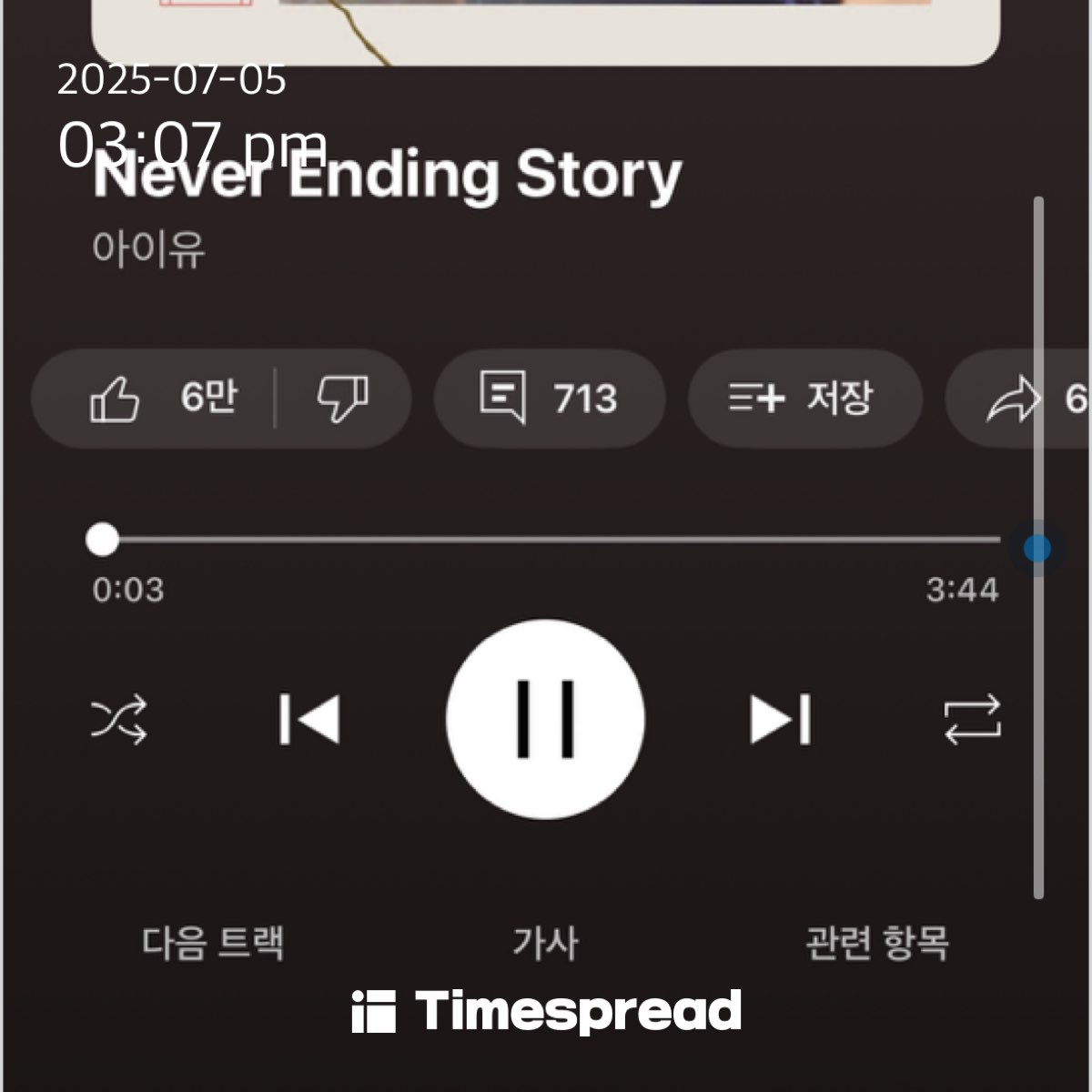Pause the song Never Ending Story
Viewport: 1092px width, 1092px height.
pyautogui.click(x=546, y=719)
